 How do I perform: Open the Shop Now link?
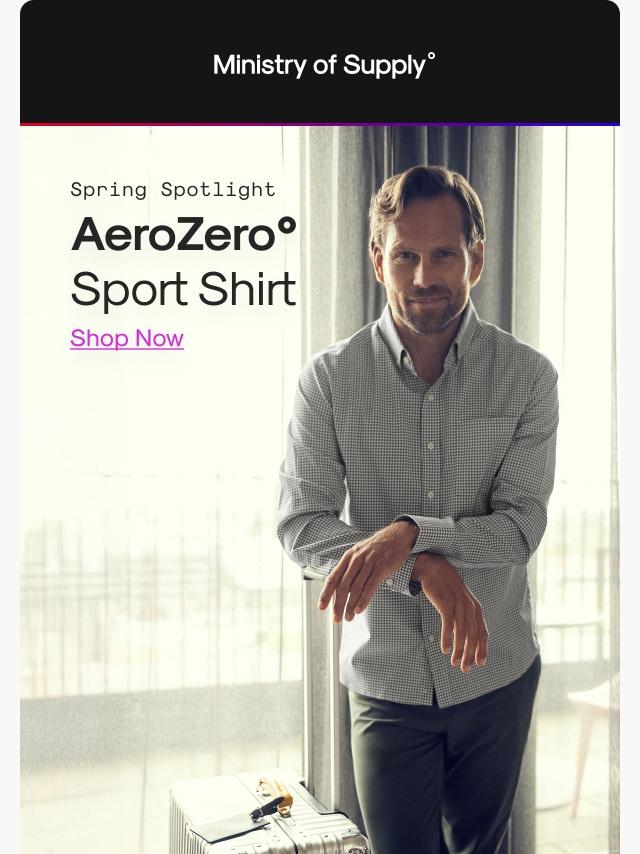point(127,338)
